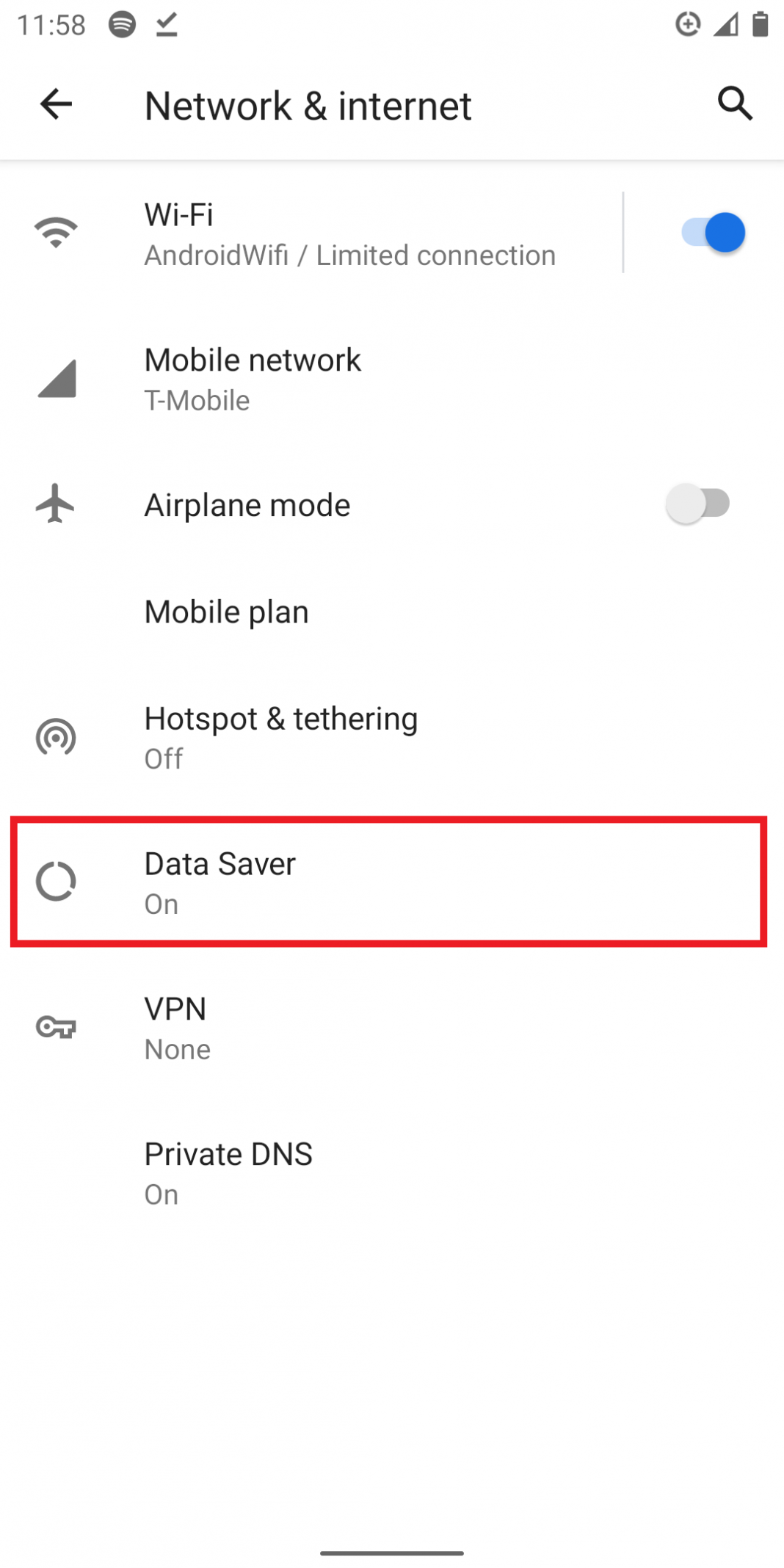
Task: Tap the gesture navigation bar
Action: click(391, 1553)
